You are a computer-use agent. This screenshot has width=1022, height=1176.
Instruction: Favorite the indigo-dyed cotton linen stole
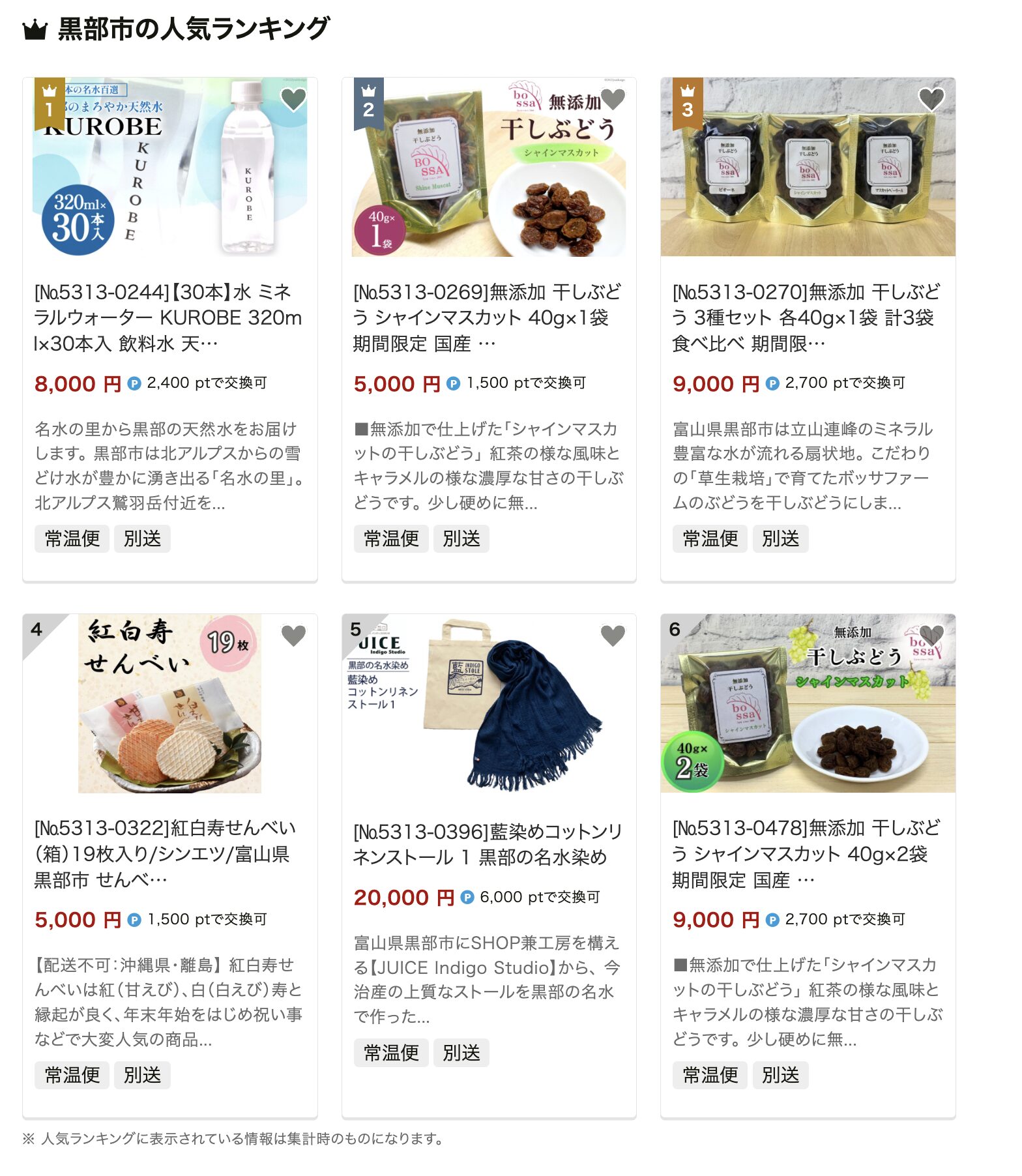(612, 636)
